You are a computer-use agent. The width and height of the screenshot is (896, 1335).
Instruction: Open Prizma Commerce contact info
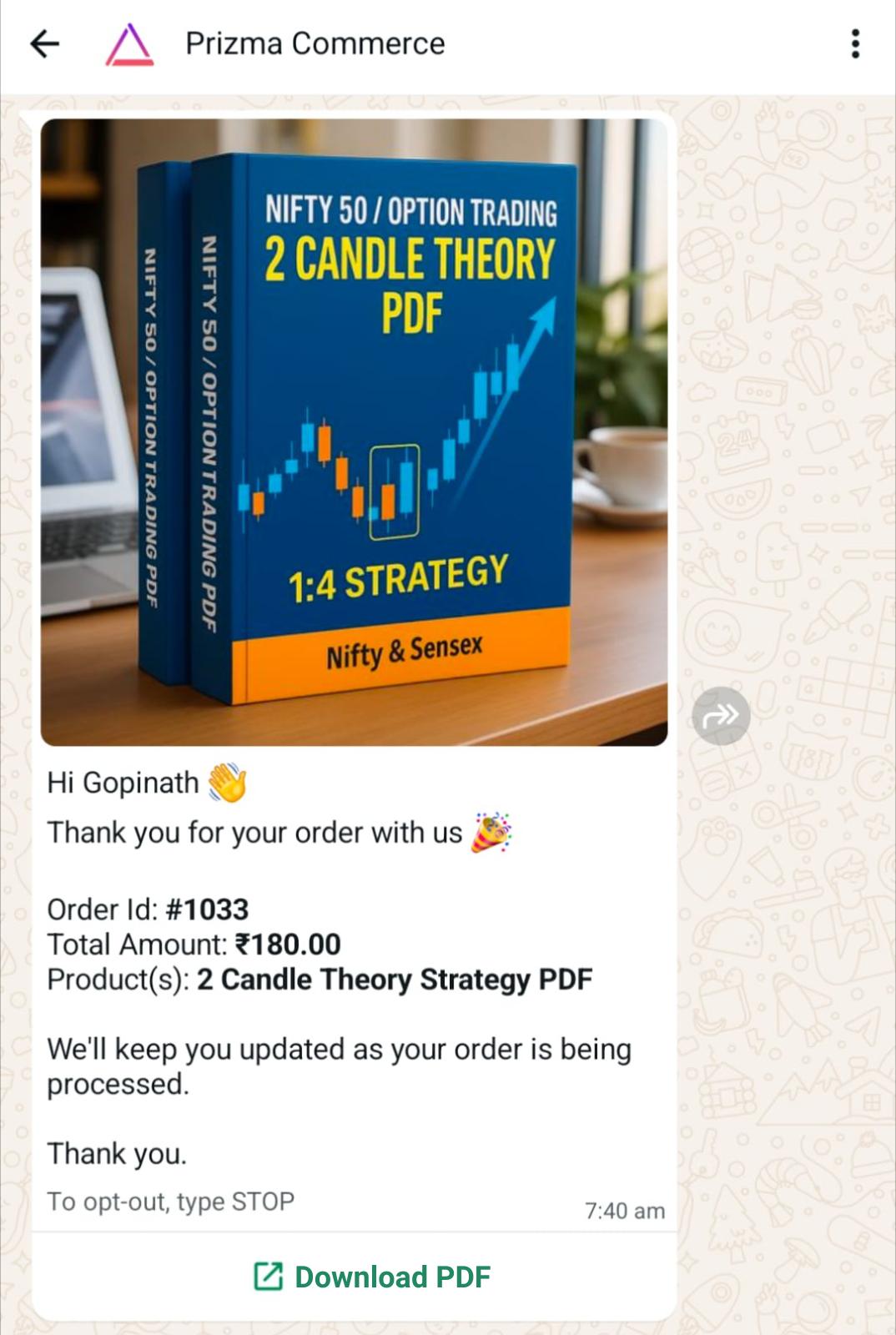(315, 43)
